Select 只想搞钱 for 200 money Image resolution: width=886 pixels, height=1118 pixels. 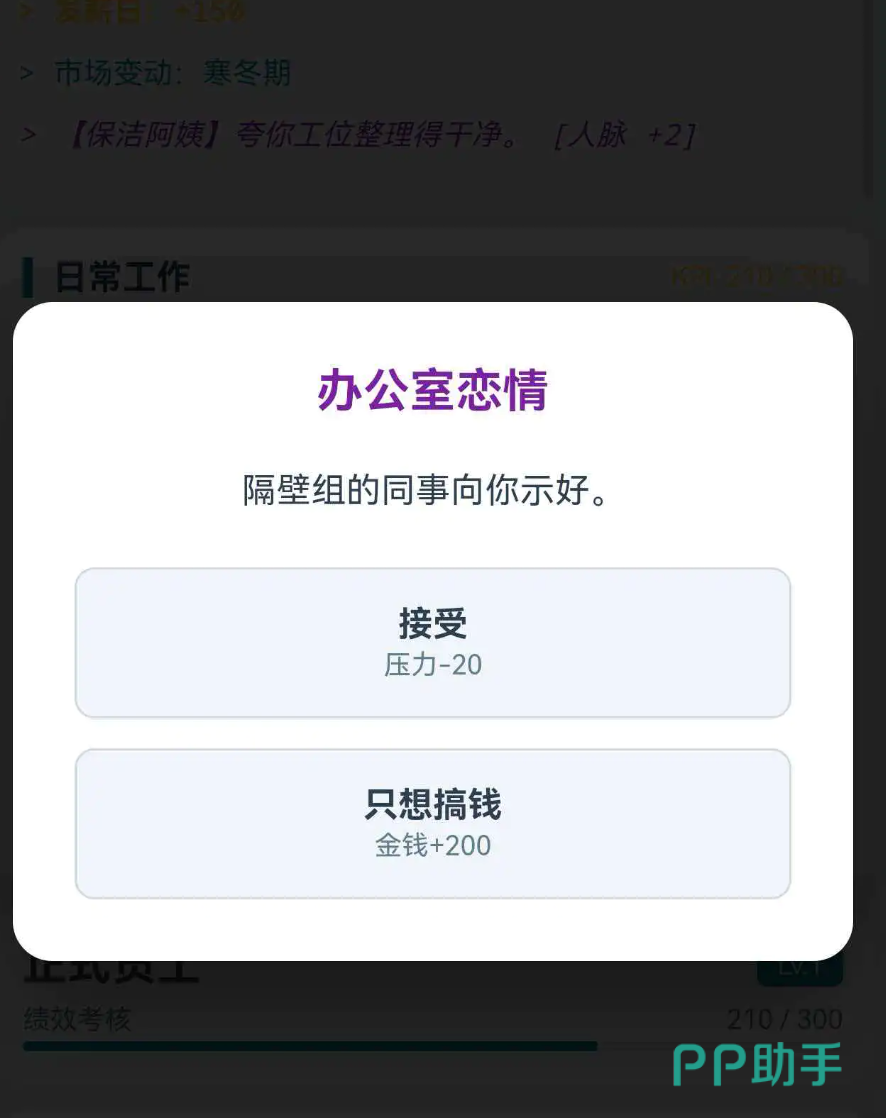(x=432, y=823)
